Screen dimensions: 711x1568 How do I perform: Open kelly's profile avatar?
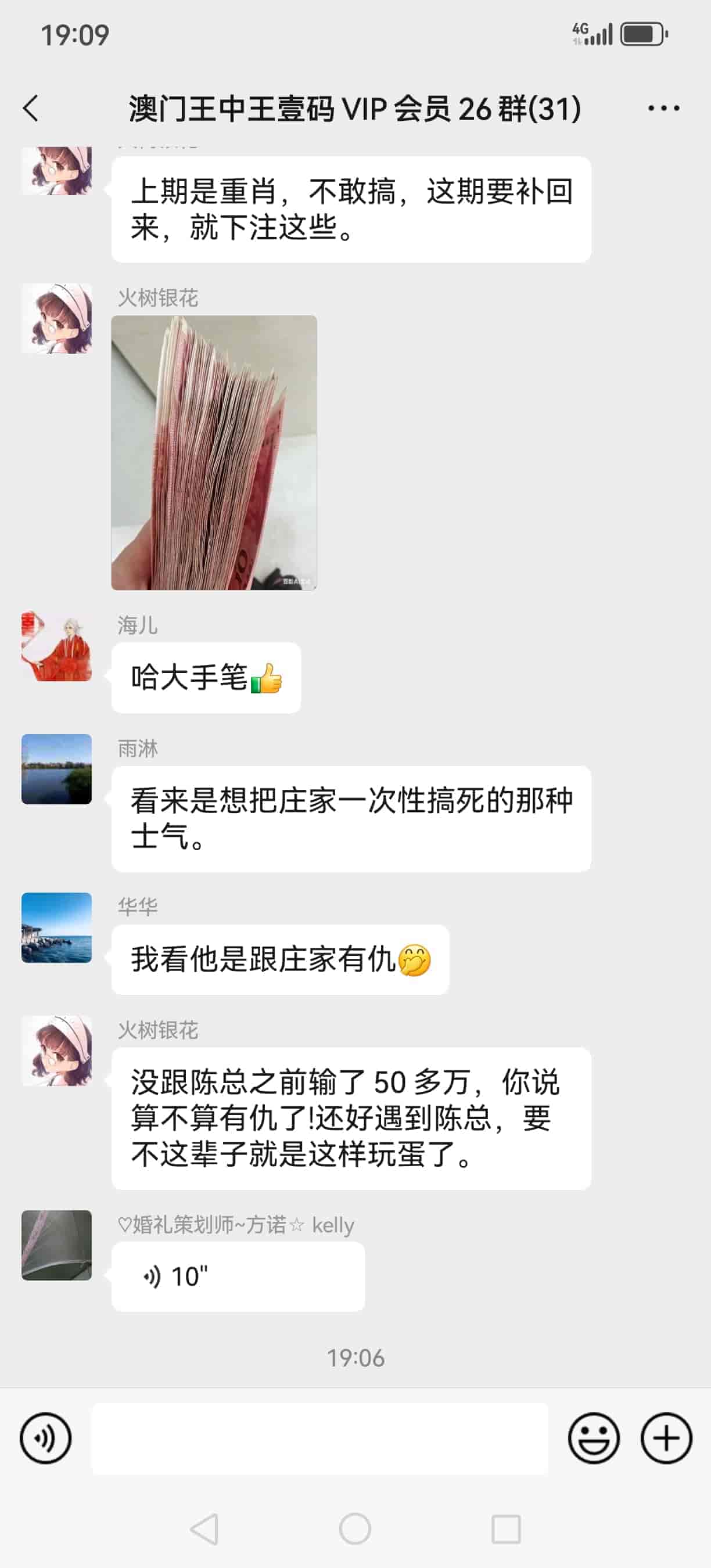tap(56, 1245)
